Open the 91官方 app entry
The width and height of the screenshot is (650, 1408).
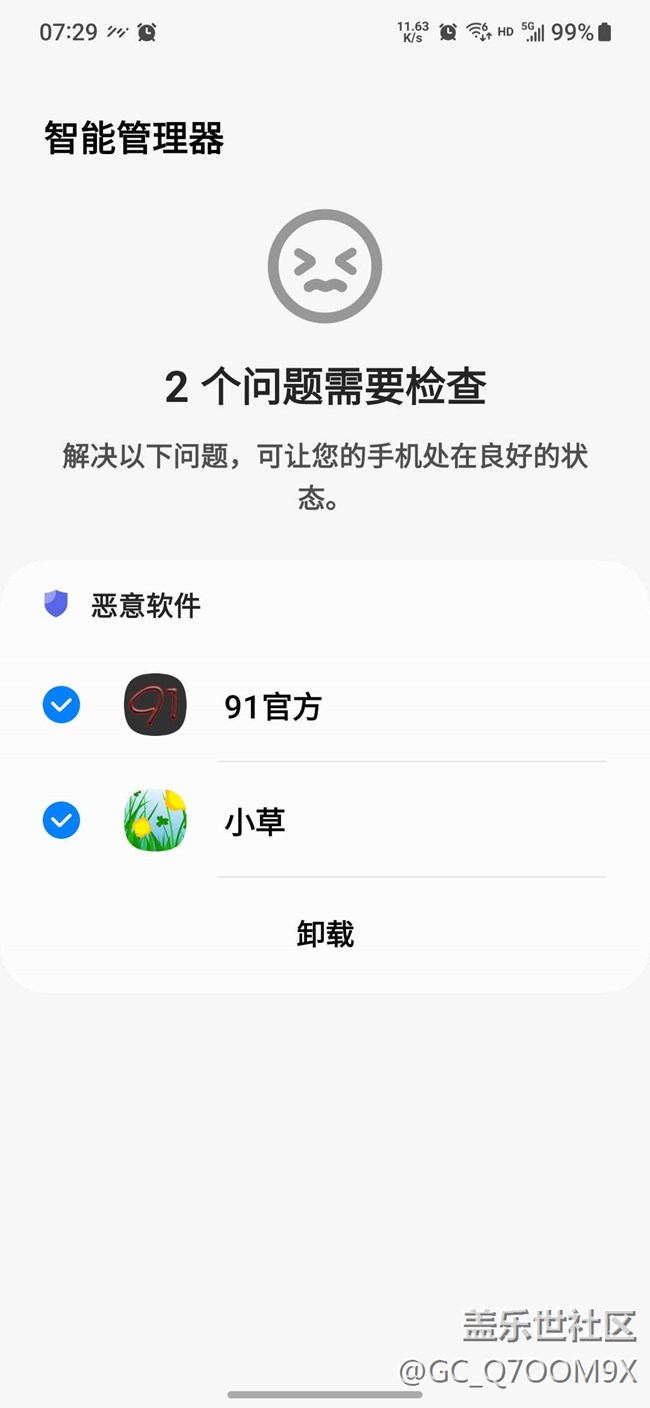273,707
